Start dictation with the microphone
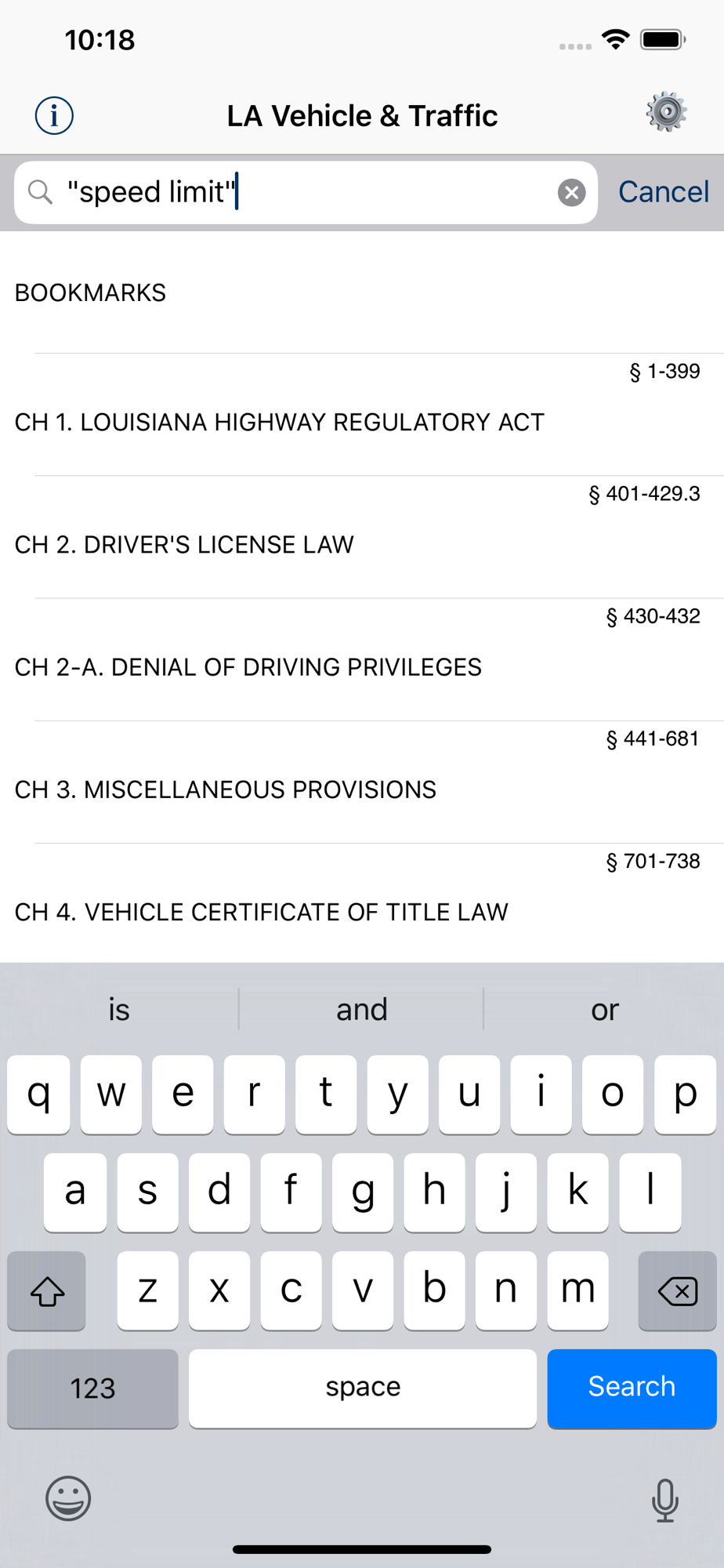The width and height of the screenshot is (724, 1568). (x=665, y=1500)
